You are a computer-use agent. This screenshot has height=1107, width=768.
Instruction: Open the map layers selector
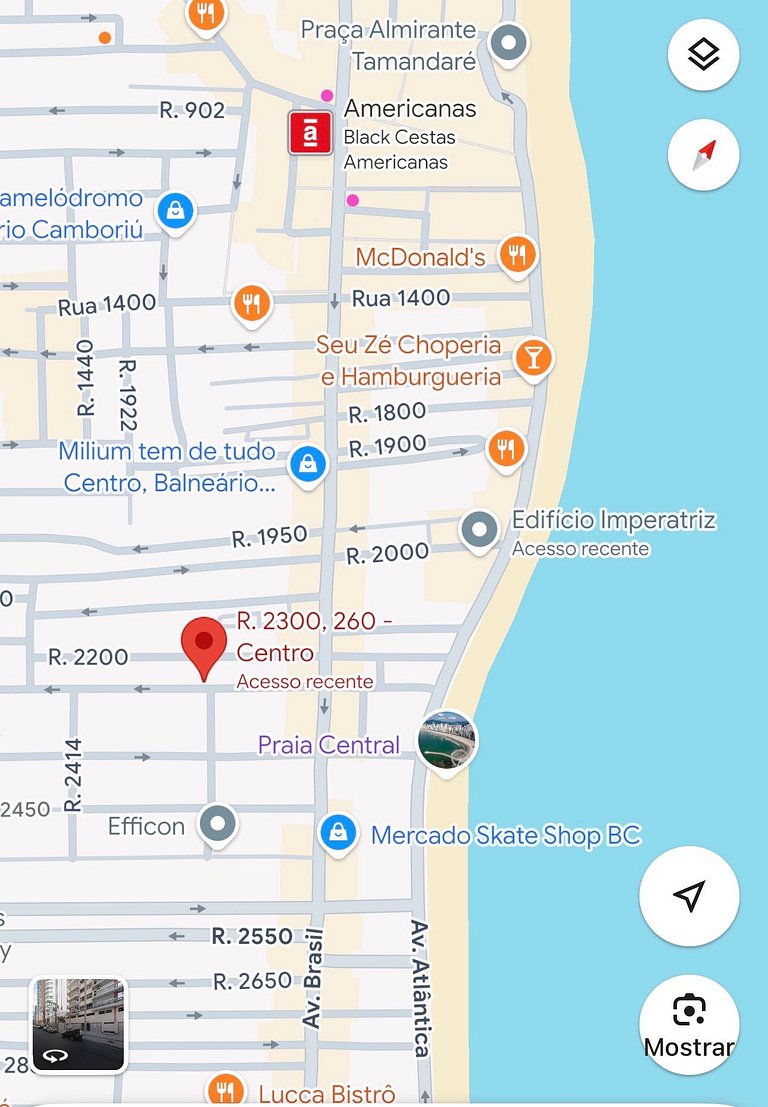coord(703,56)
